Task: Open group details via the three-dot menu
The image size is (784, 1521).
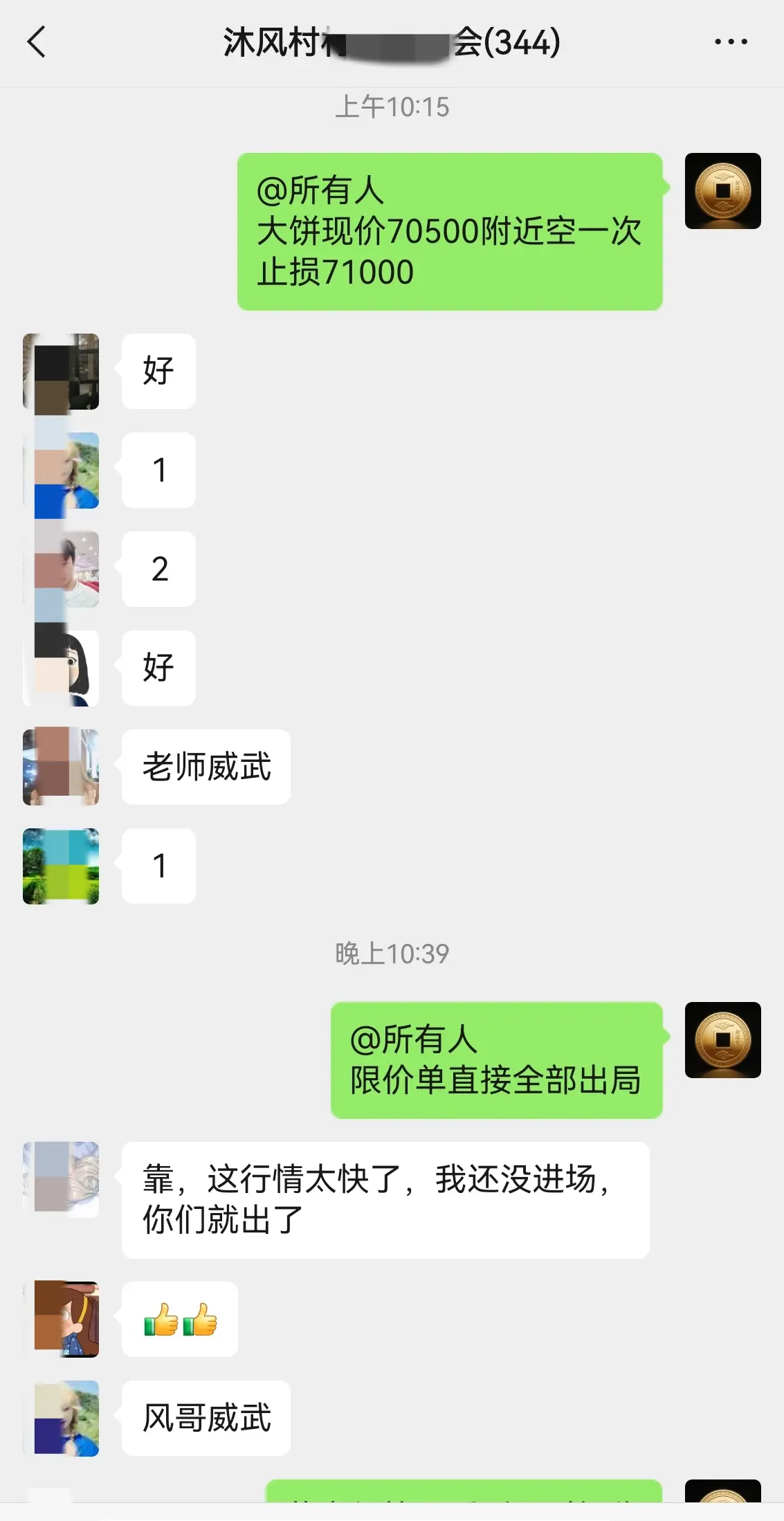Action: [731, 42]
